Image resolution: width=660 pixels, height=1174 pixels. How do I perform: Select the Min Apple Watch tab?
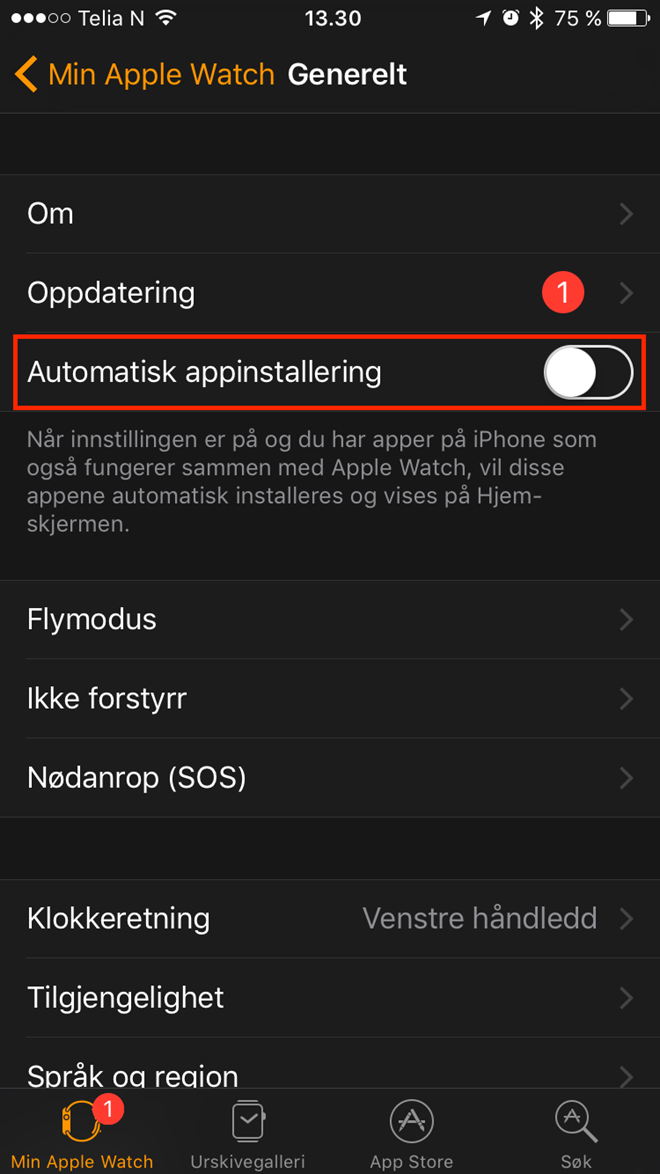point(82,1132)
